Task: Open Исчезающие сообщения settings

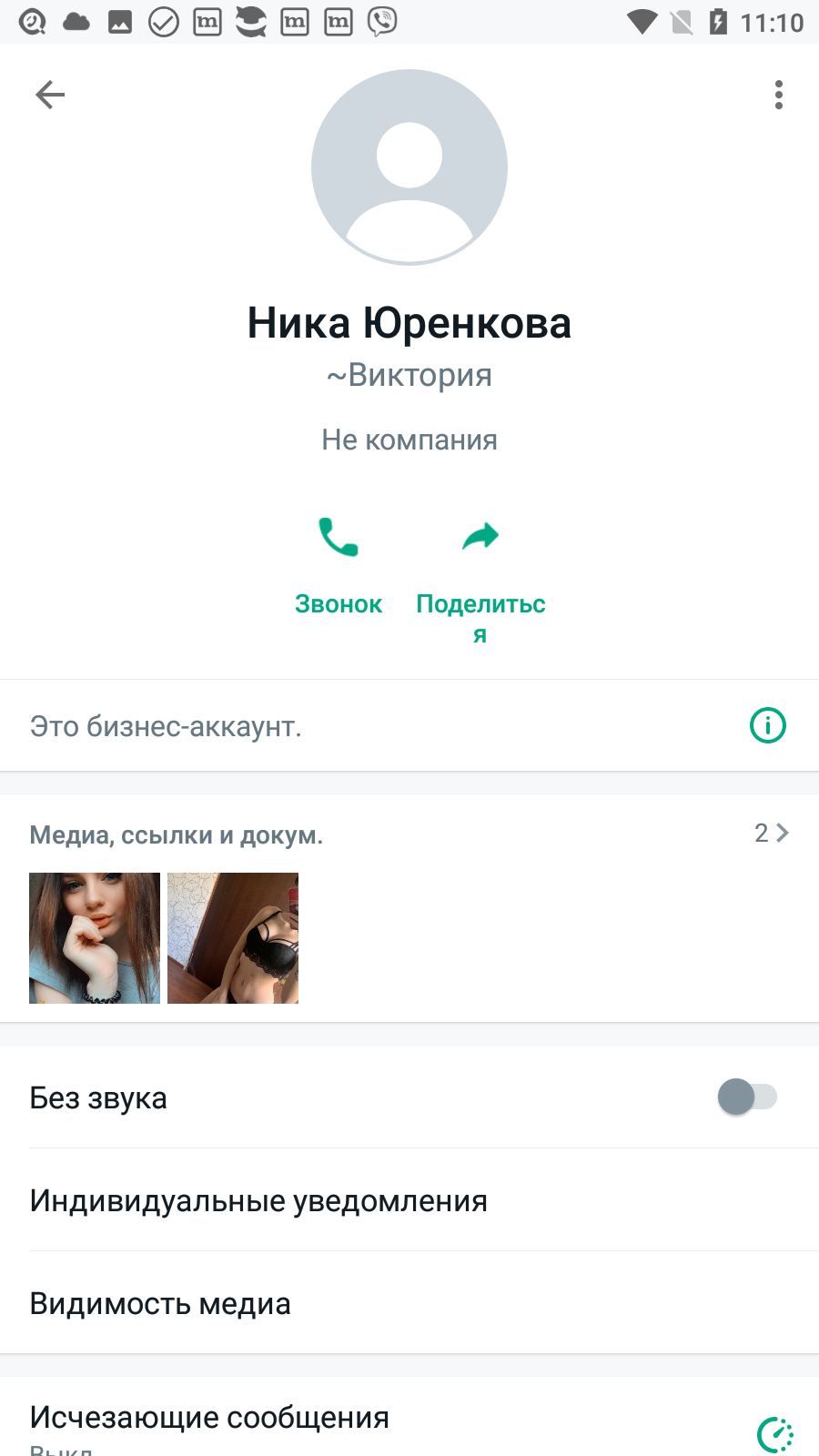Action: (x=409, y=1418)
